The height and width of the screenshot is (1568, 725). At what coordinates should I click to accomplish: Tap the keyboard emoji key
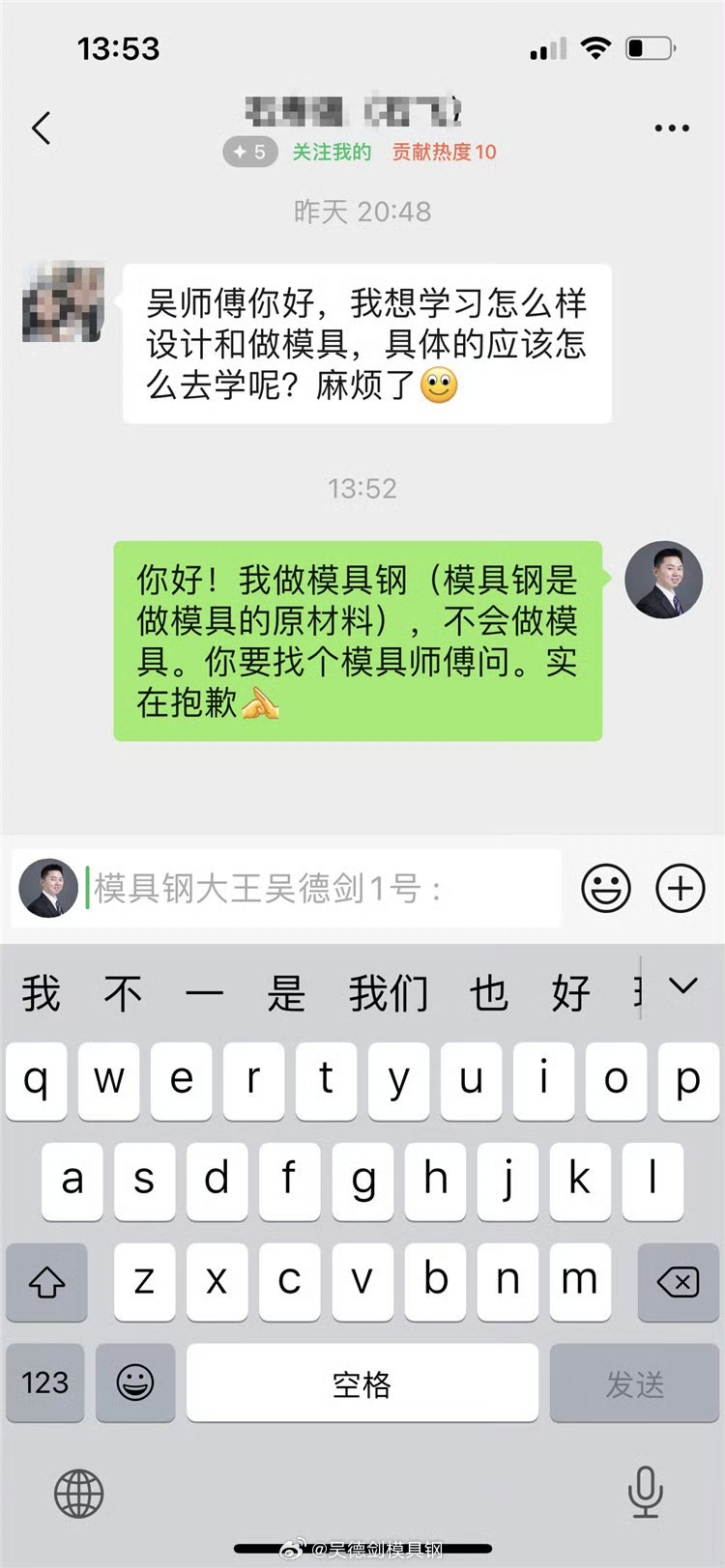pyautogui.click(x=135, y=1383)
